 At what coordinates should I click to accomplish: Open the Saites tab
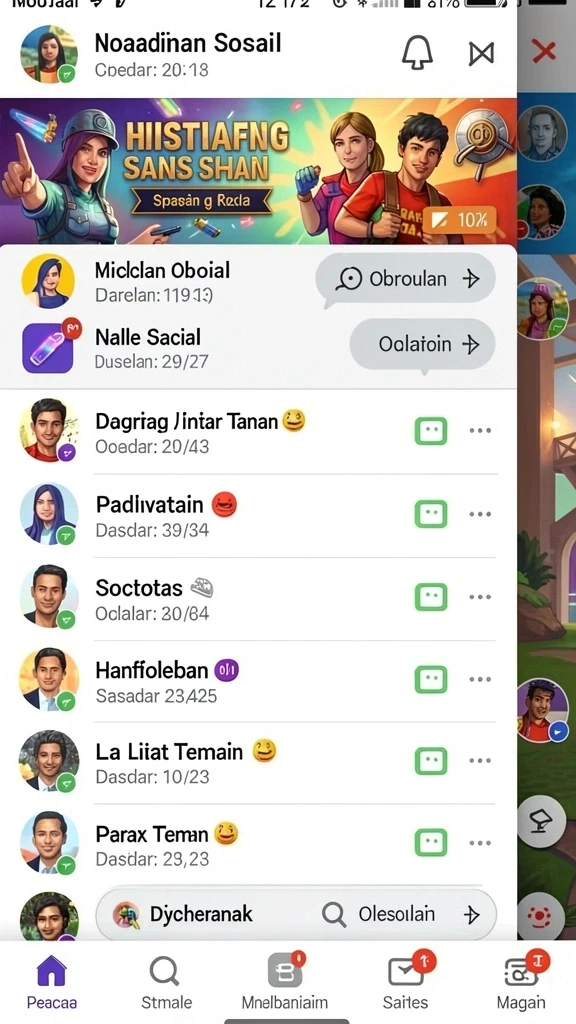(406, 982)
